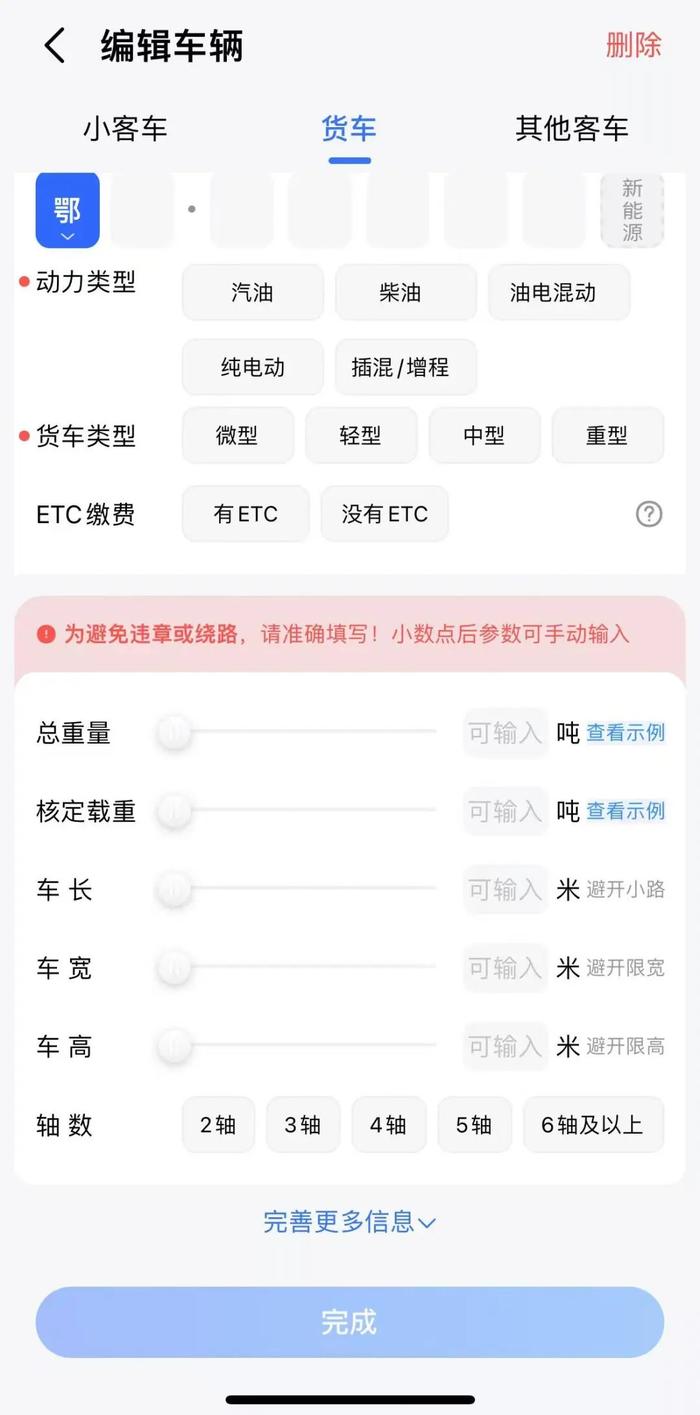
Task: Choose 纯电动 as power type
Action: [253, 367]
